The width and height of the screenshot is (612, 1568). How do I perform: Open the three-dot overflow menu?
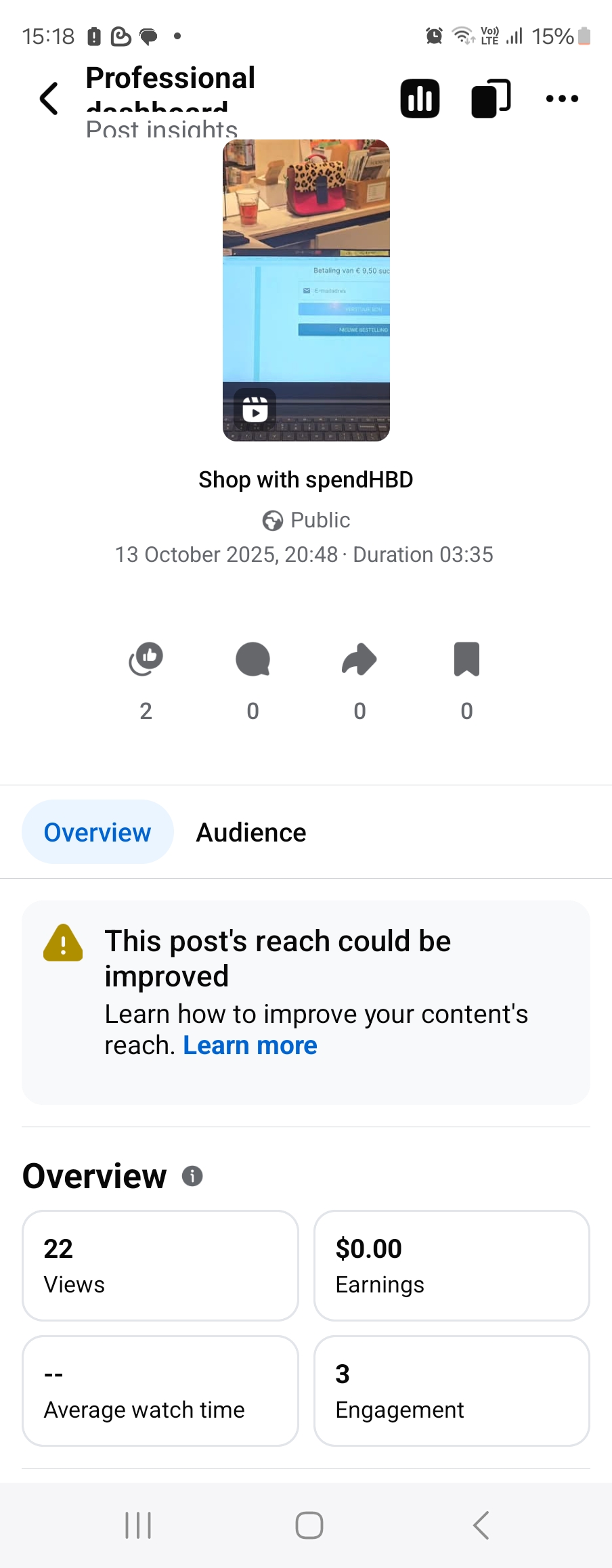562,99
